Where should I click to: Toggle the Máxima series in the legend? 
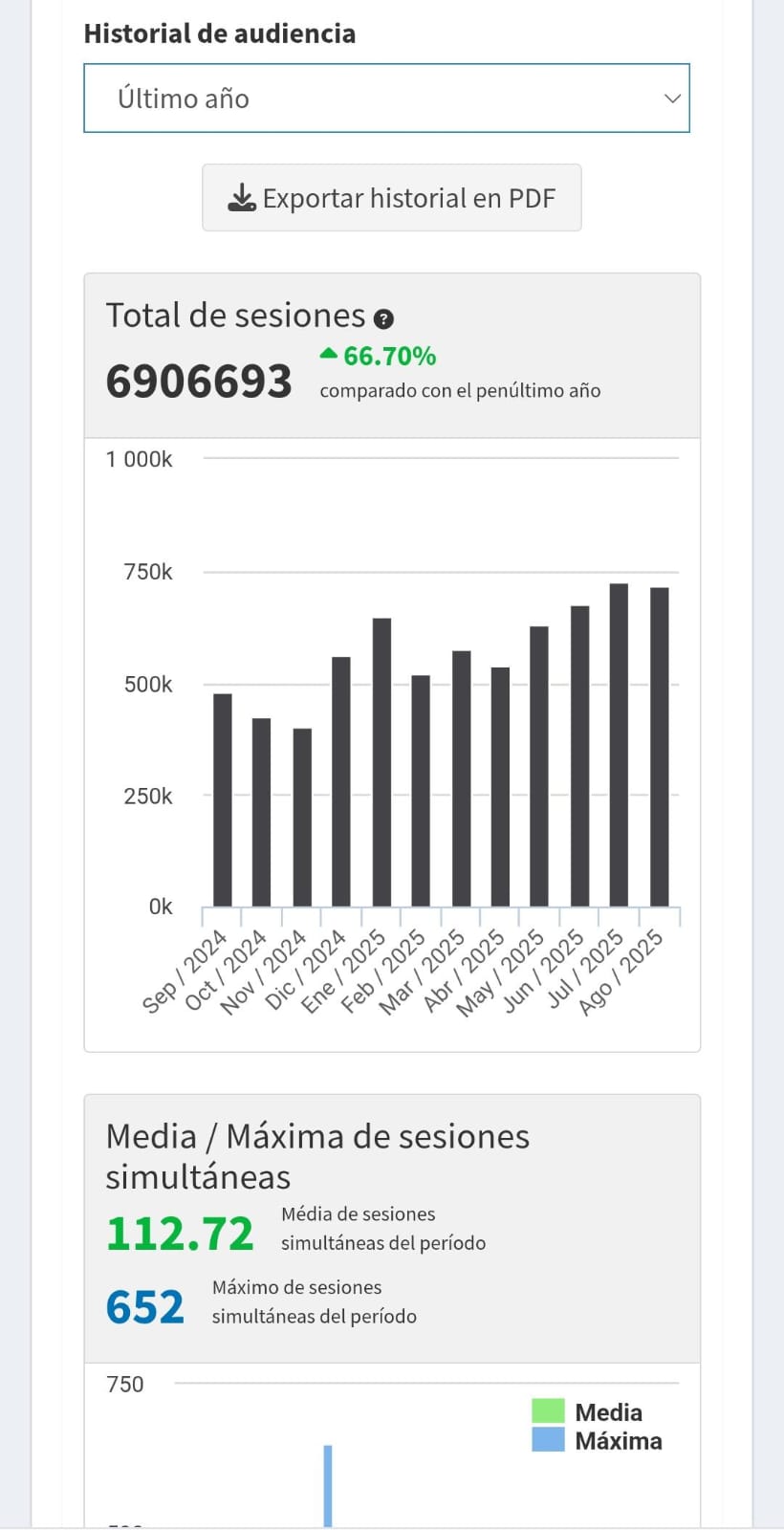[597, 1441]
